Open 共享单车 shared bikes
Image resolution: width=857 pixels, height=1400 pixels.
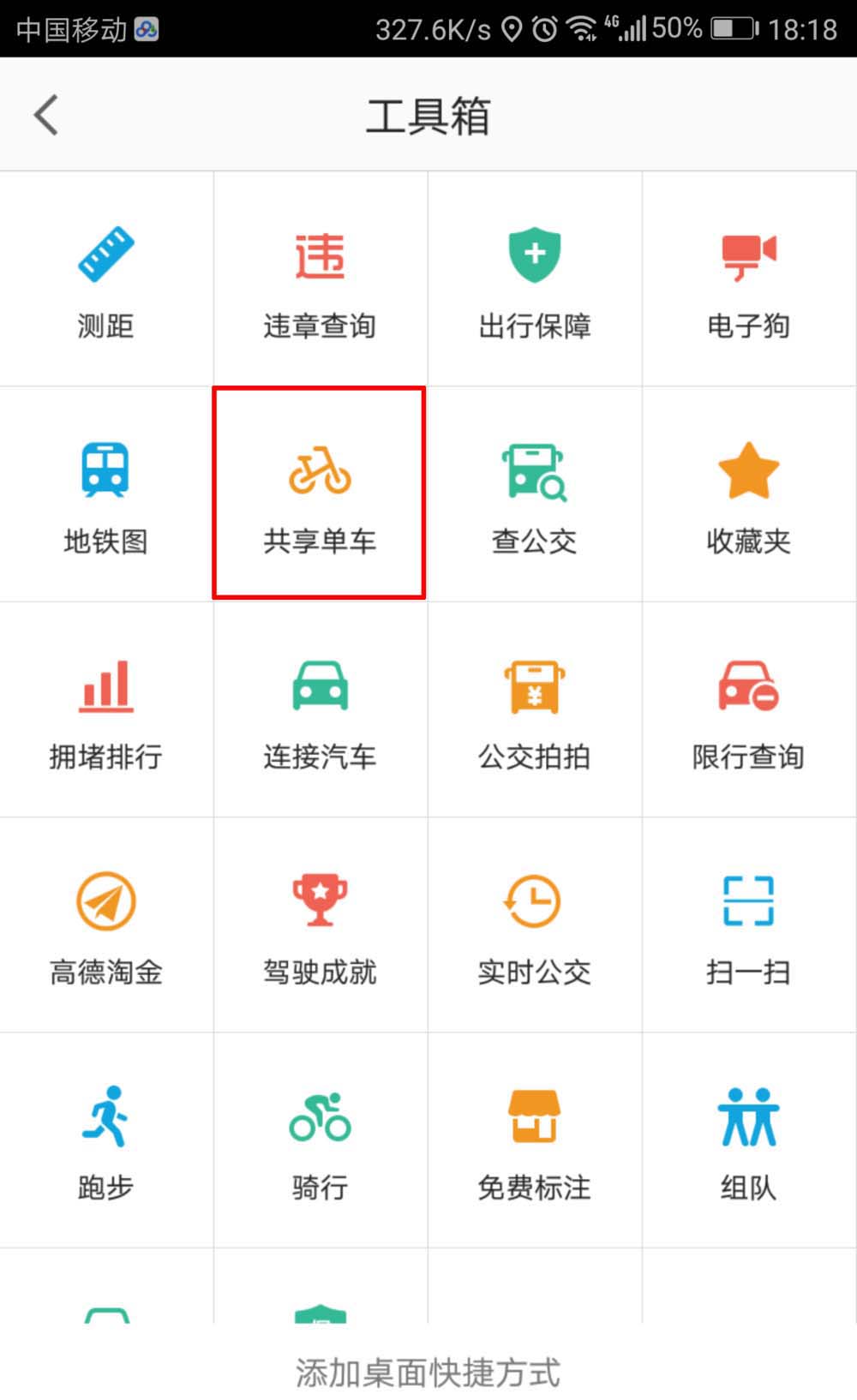(x=320, y=494)
